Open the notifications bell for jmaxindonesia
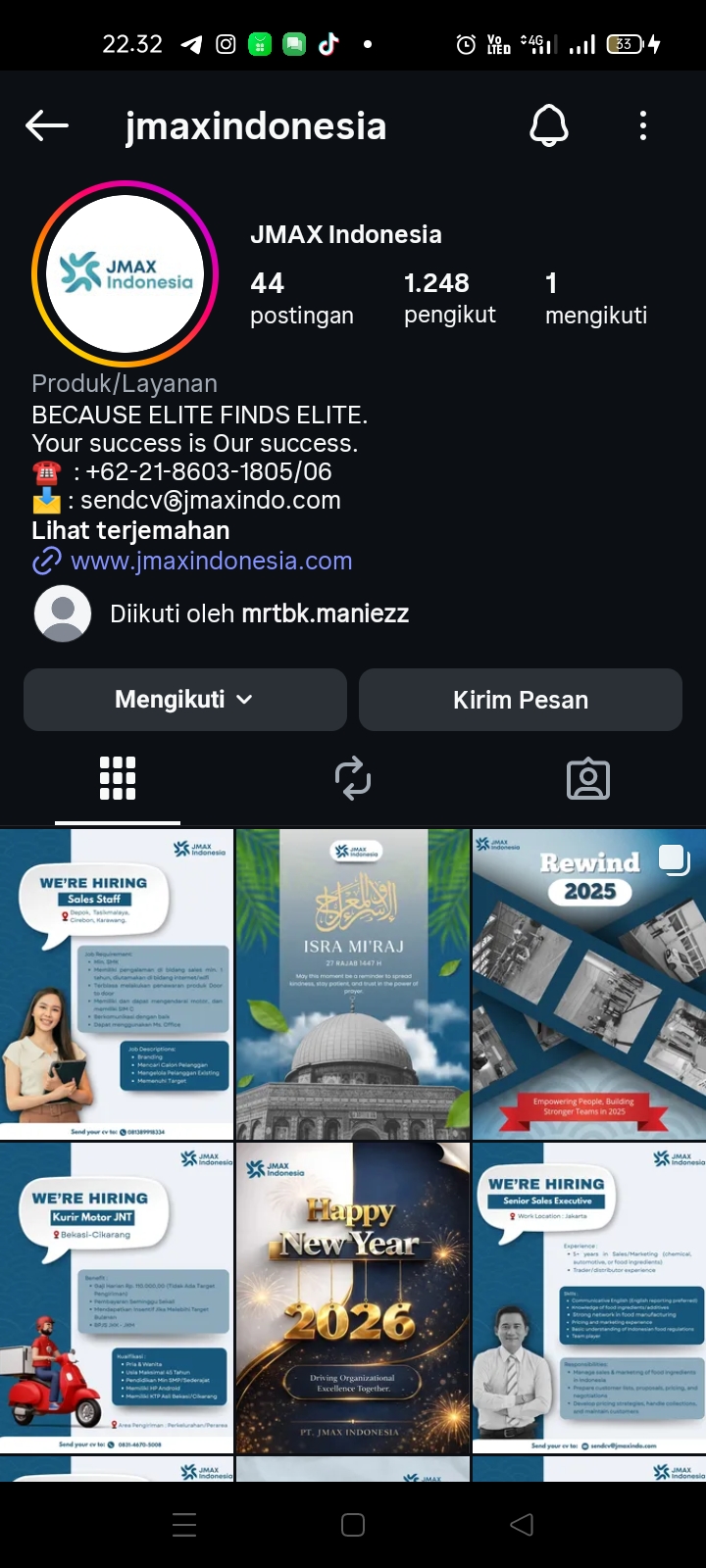706x1568 pixels. click(549, 125)
